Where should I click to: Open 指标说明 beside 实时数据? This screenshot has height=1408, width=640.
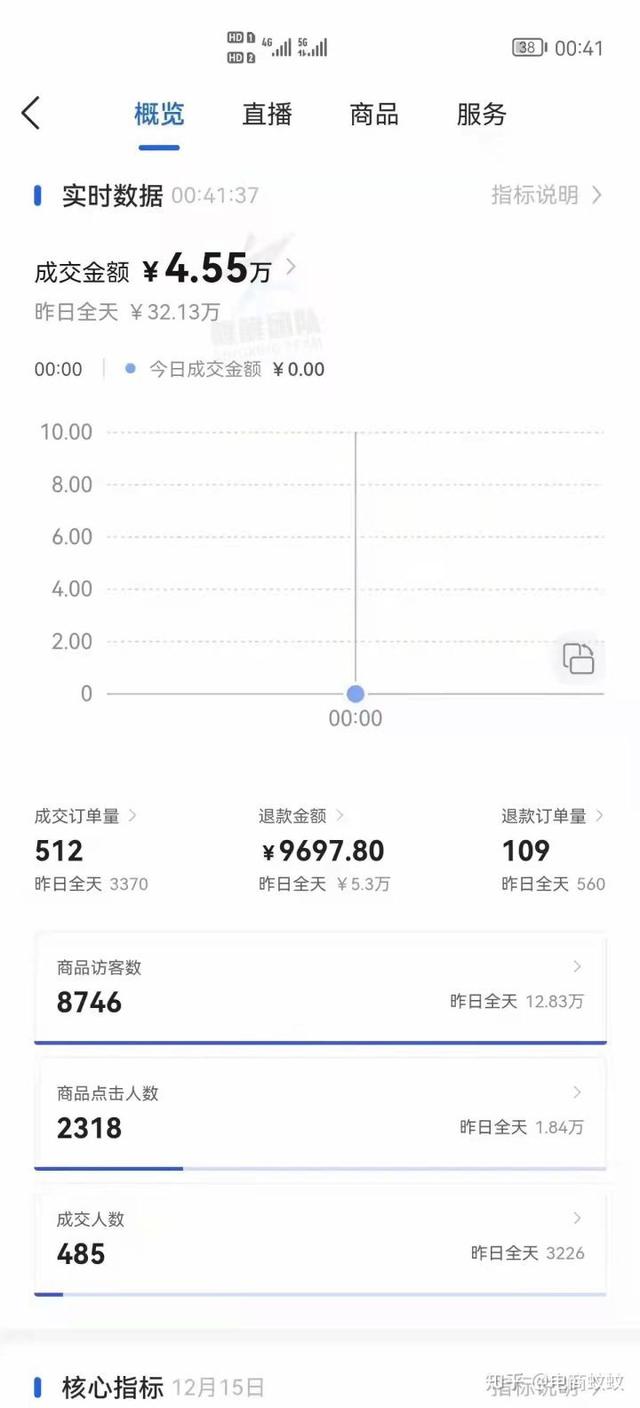[x=546, y=195]
